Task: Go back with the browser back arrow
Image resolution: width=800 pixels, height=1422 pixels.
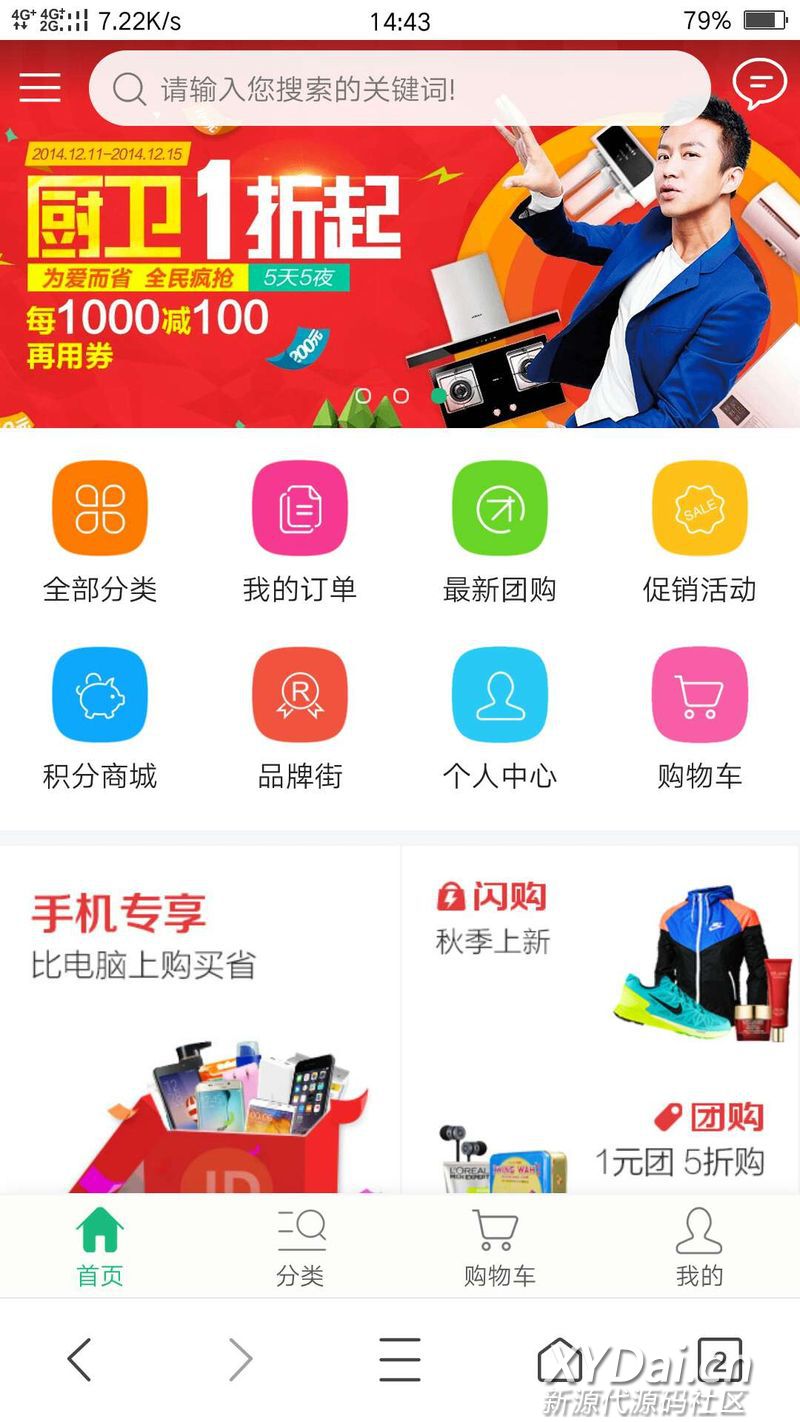Action: (x=80, y=1360)
